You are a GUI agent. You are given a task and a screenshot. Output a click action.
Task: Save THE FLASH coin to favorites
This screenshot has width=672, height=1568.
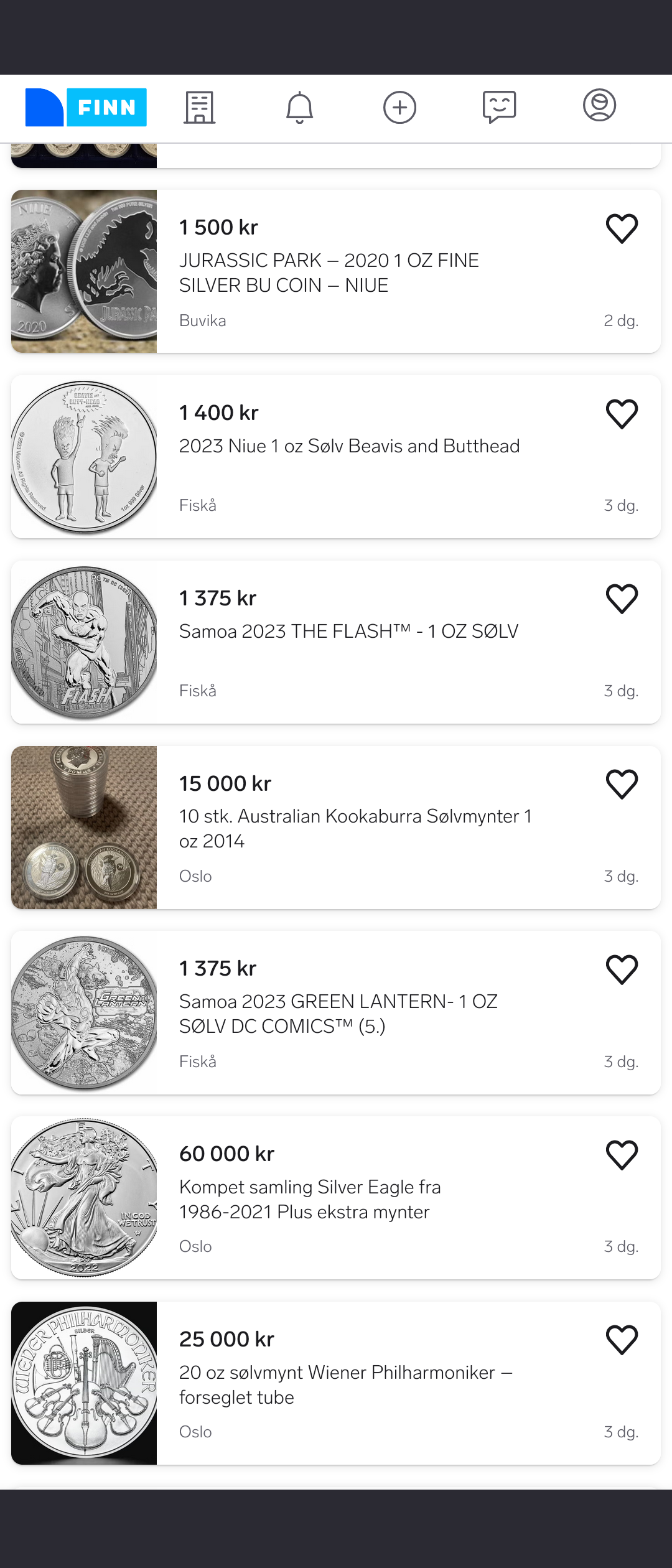(622, 599)
